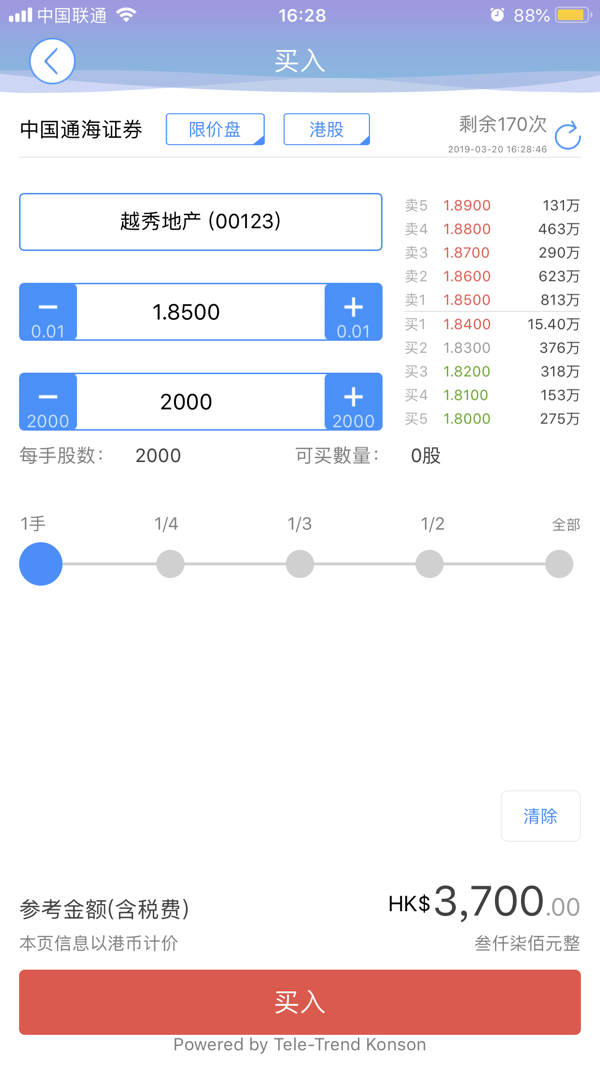Decrease quantity by 2000

point(48,401)
